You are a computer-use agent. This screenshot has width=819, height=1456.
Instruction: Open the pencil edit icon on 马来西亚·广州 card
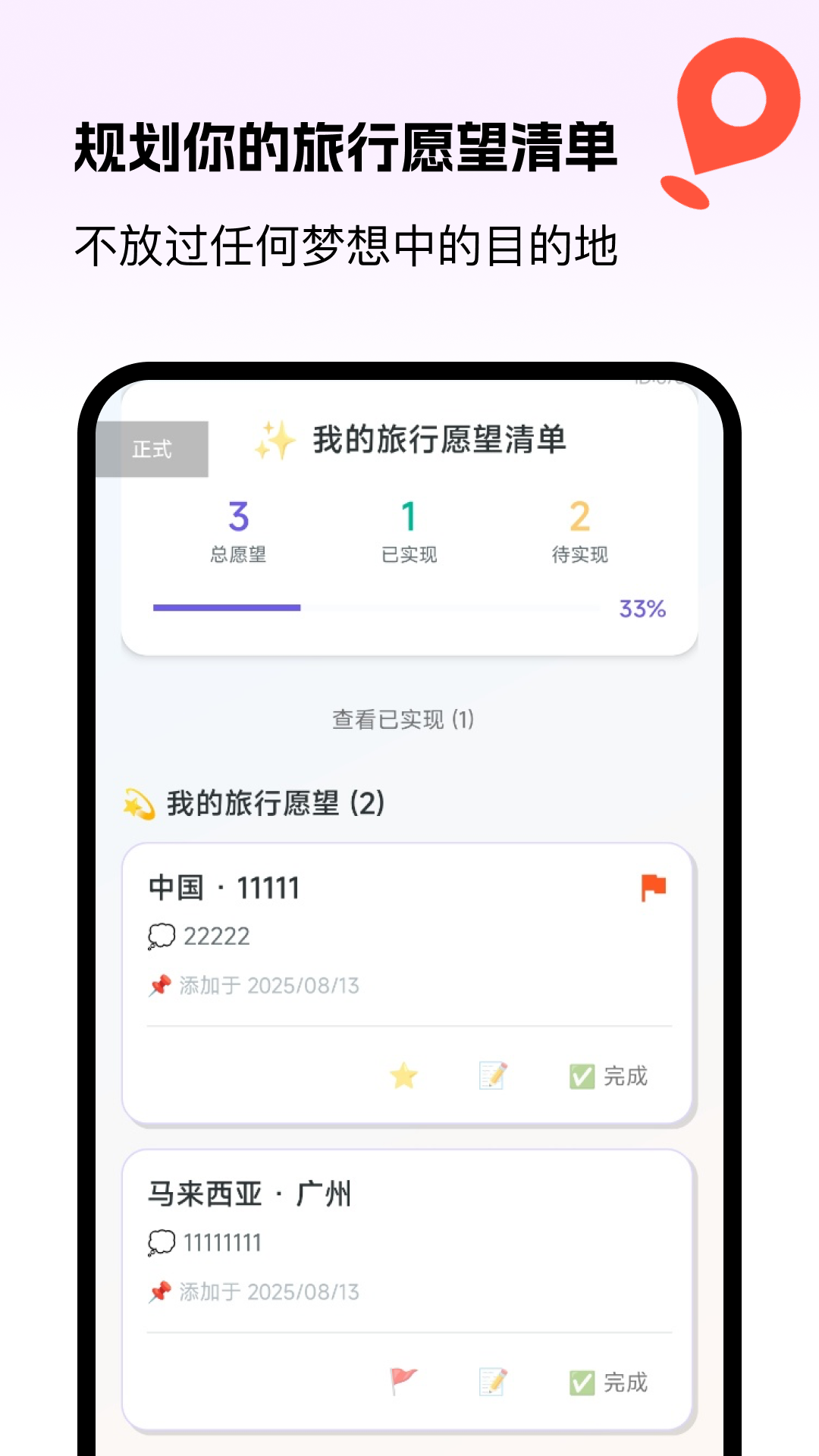coord(491,1381)
